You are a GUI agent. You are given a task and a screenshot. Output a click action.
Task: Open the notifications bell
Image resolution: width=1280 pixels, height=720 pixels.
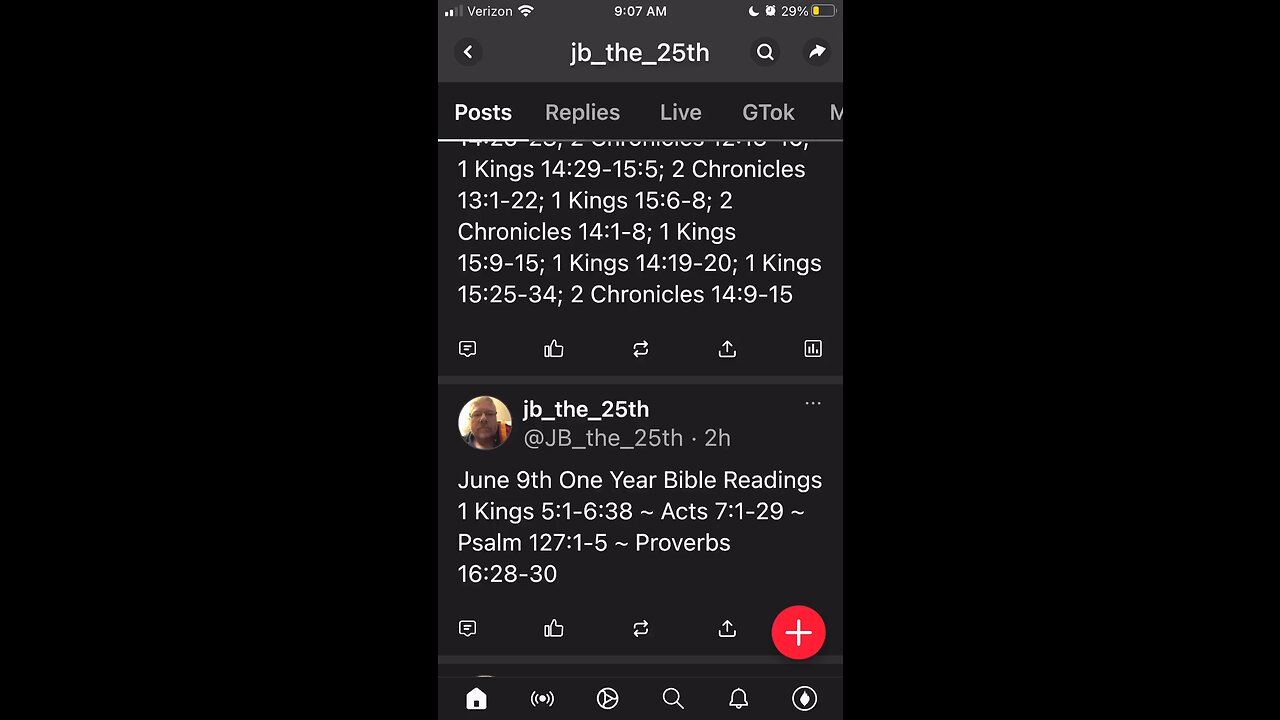(738, 699)
